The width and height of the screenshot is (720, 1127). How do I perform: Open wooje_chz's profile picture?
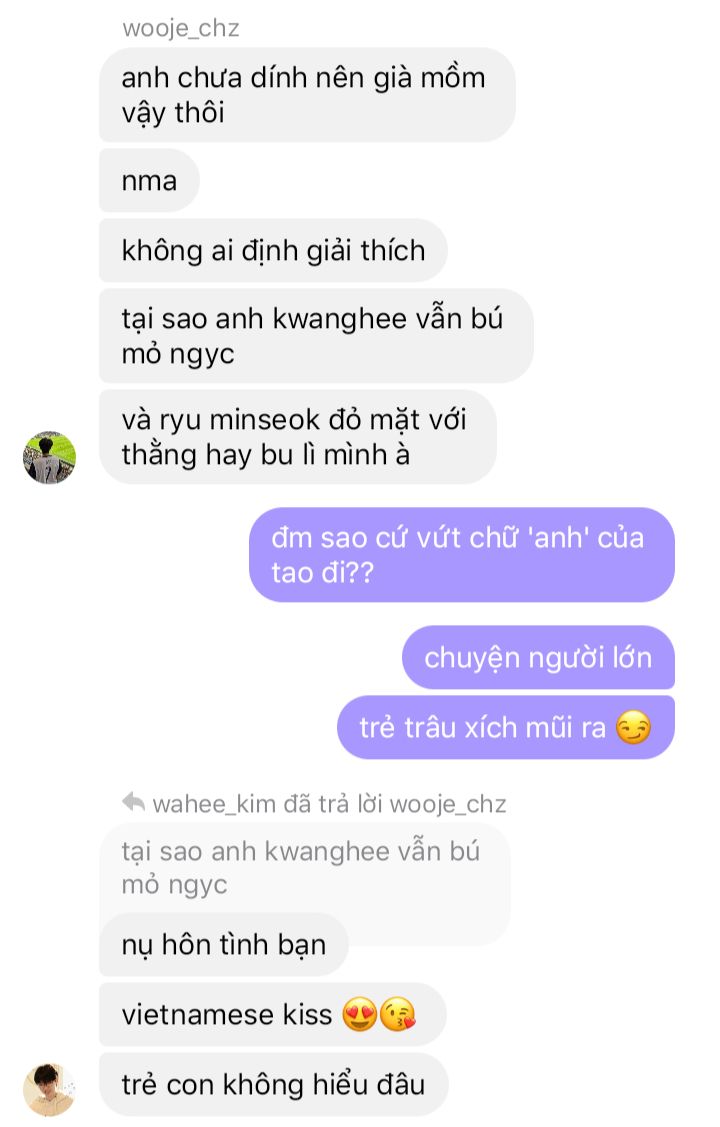(49, 457)
